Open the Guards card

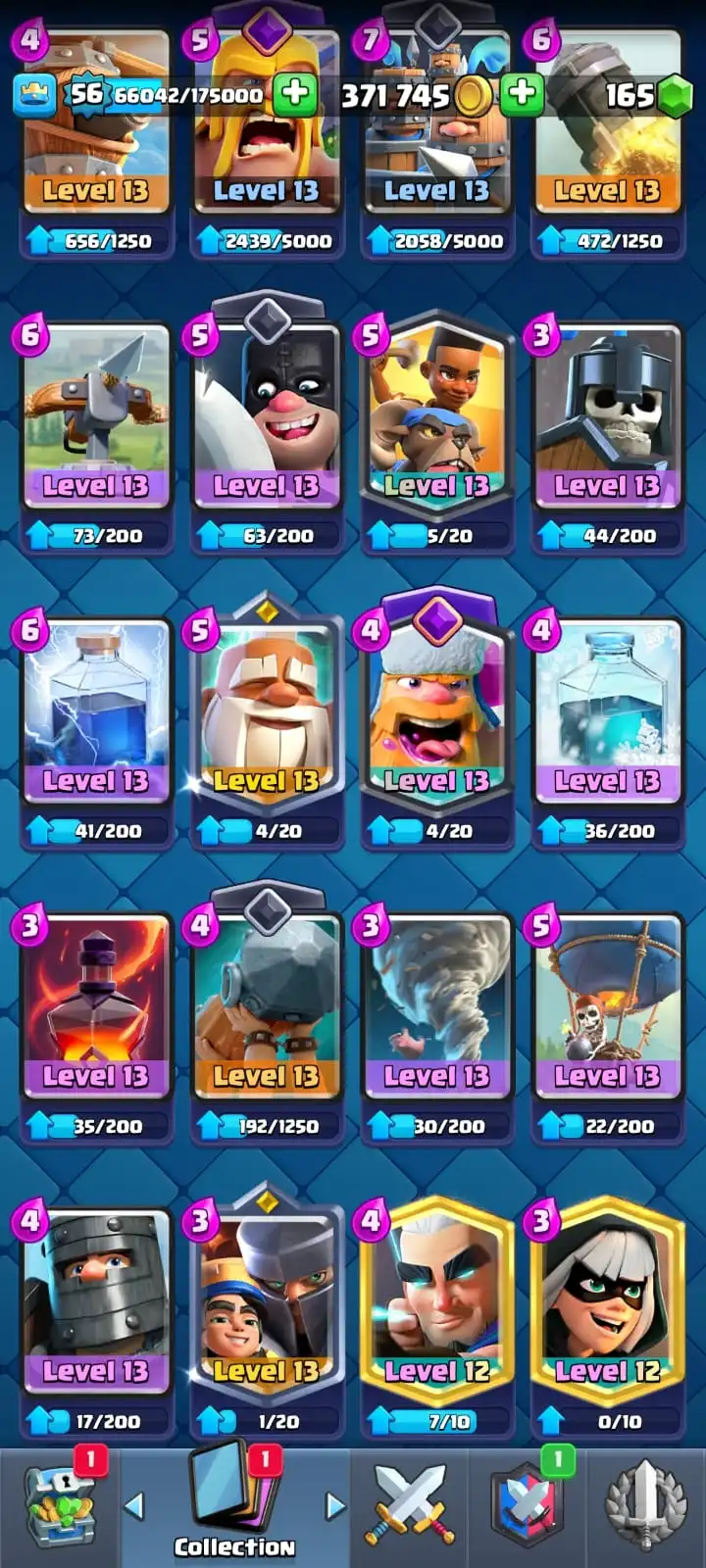point(606,421)
